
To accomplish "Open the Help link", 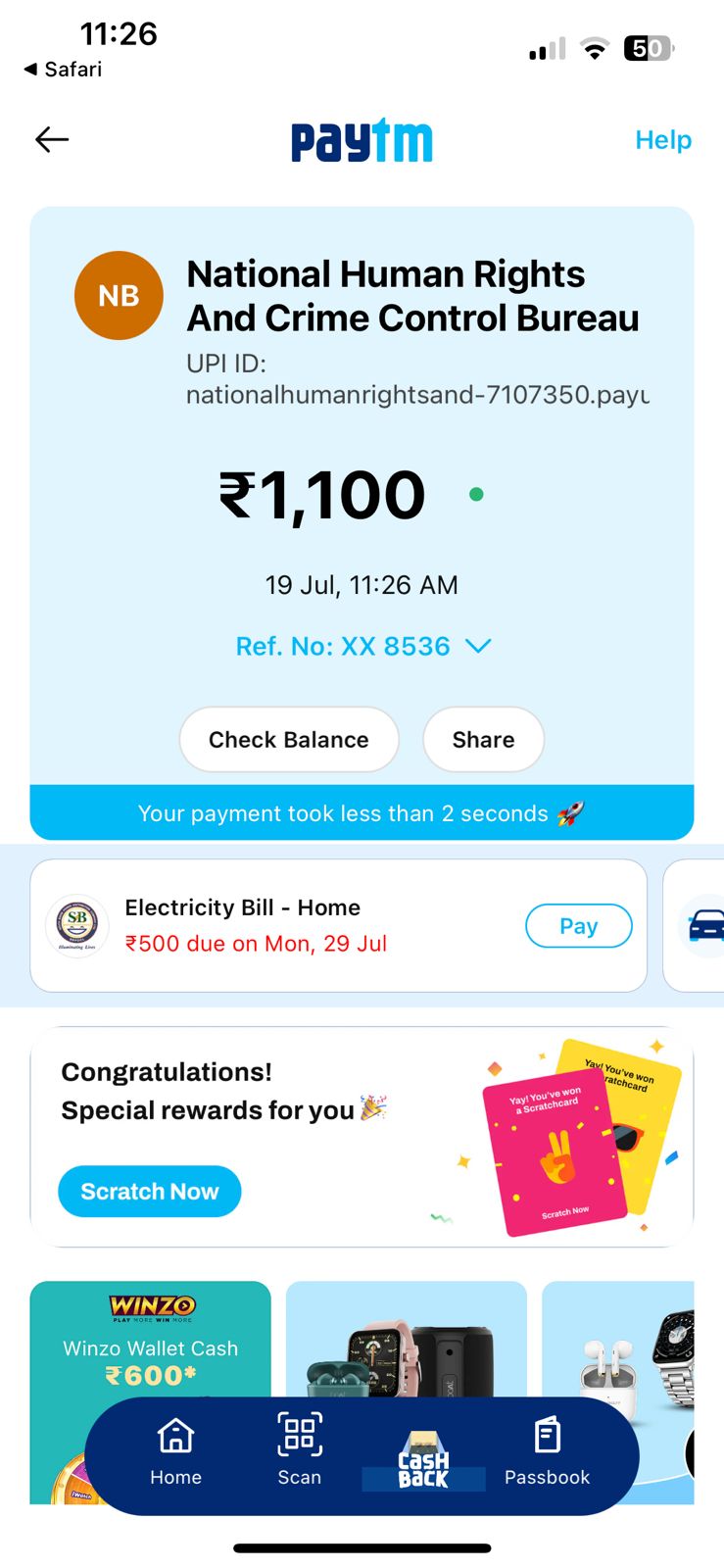I will [x=662, y=140].
